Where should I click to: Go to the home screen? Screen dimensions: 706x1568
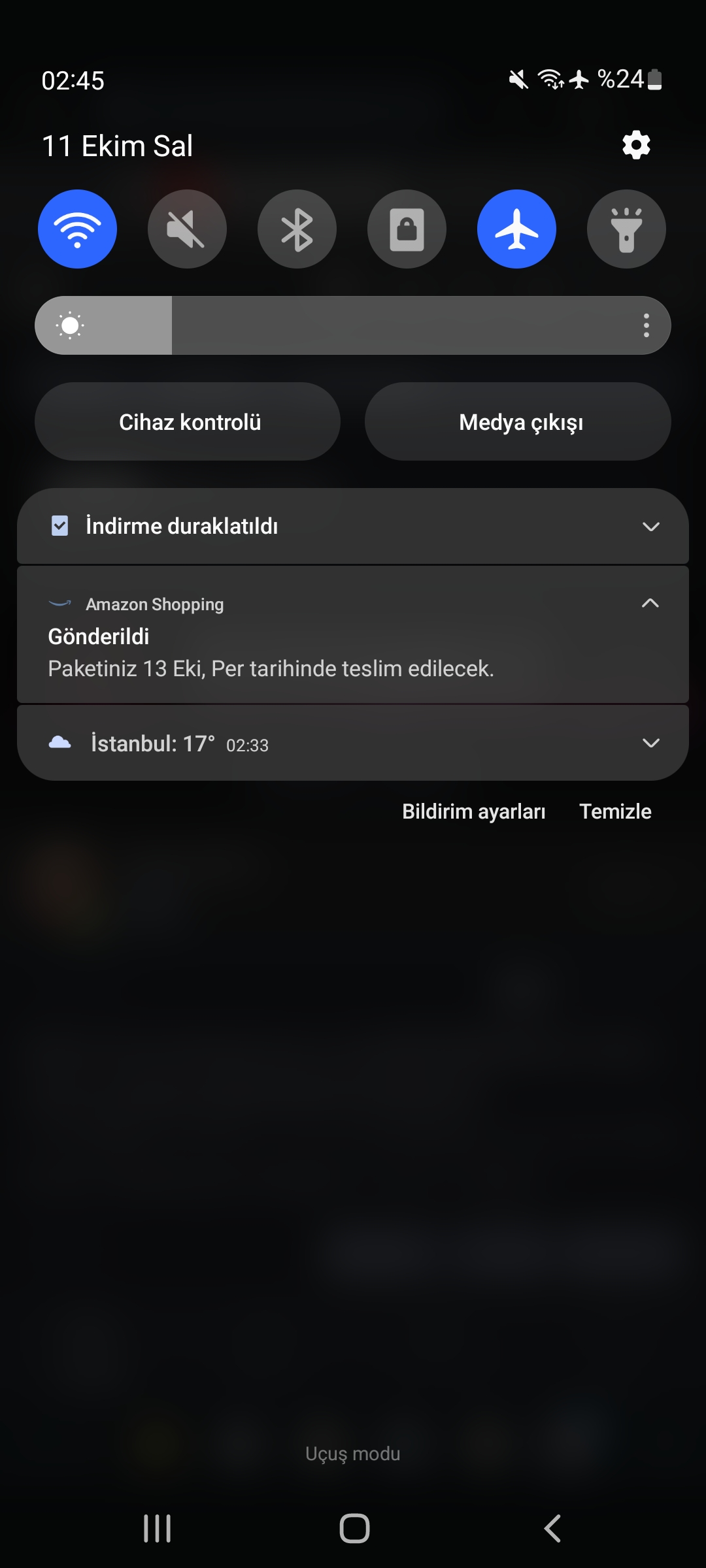(354, 1529)
